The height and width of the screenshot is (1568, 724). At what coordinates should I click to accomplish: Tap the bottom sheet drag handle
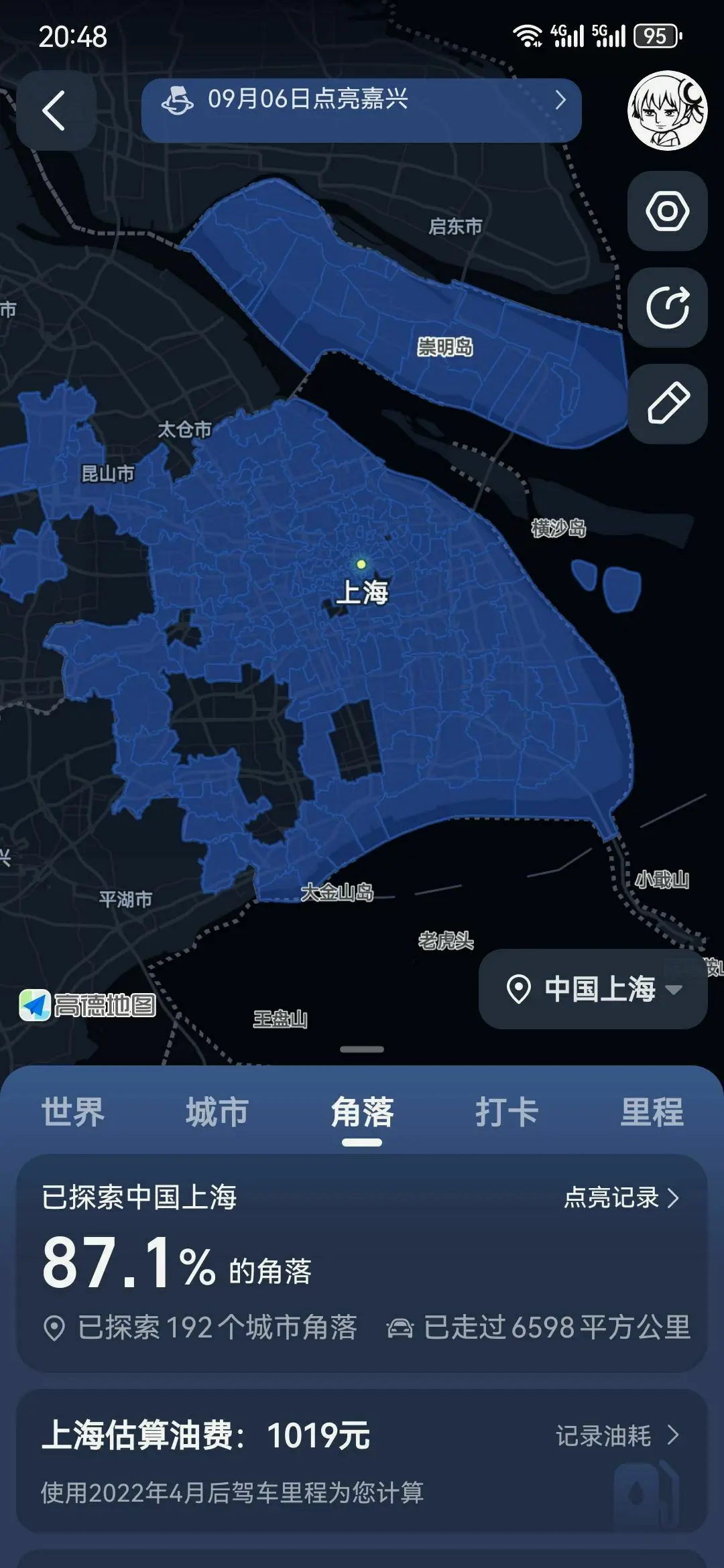tap(362, 1049)
